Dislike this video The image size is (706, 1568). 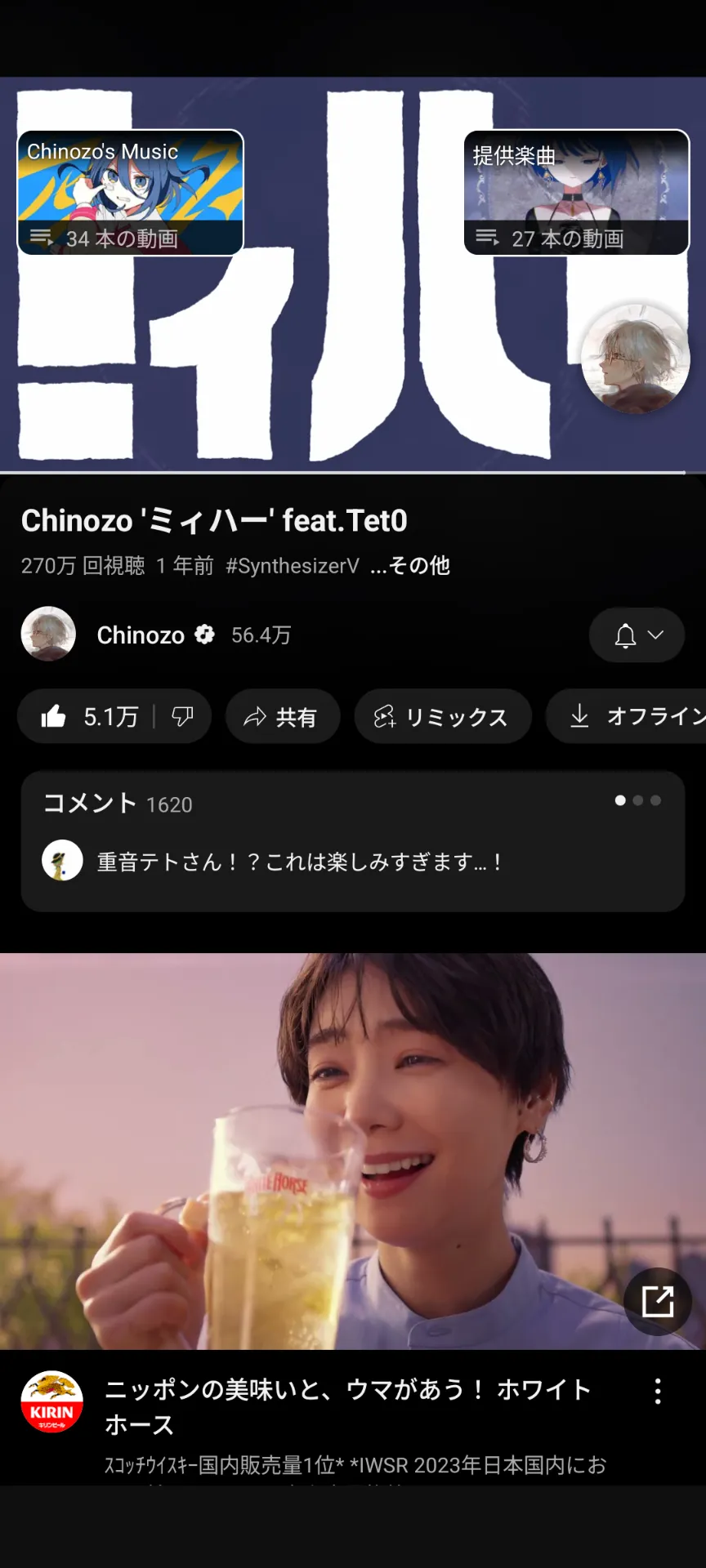[182, 717]
